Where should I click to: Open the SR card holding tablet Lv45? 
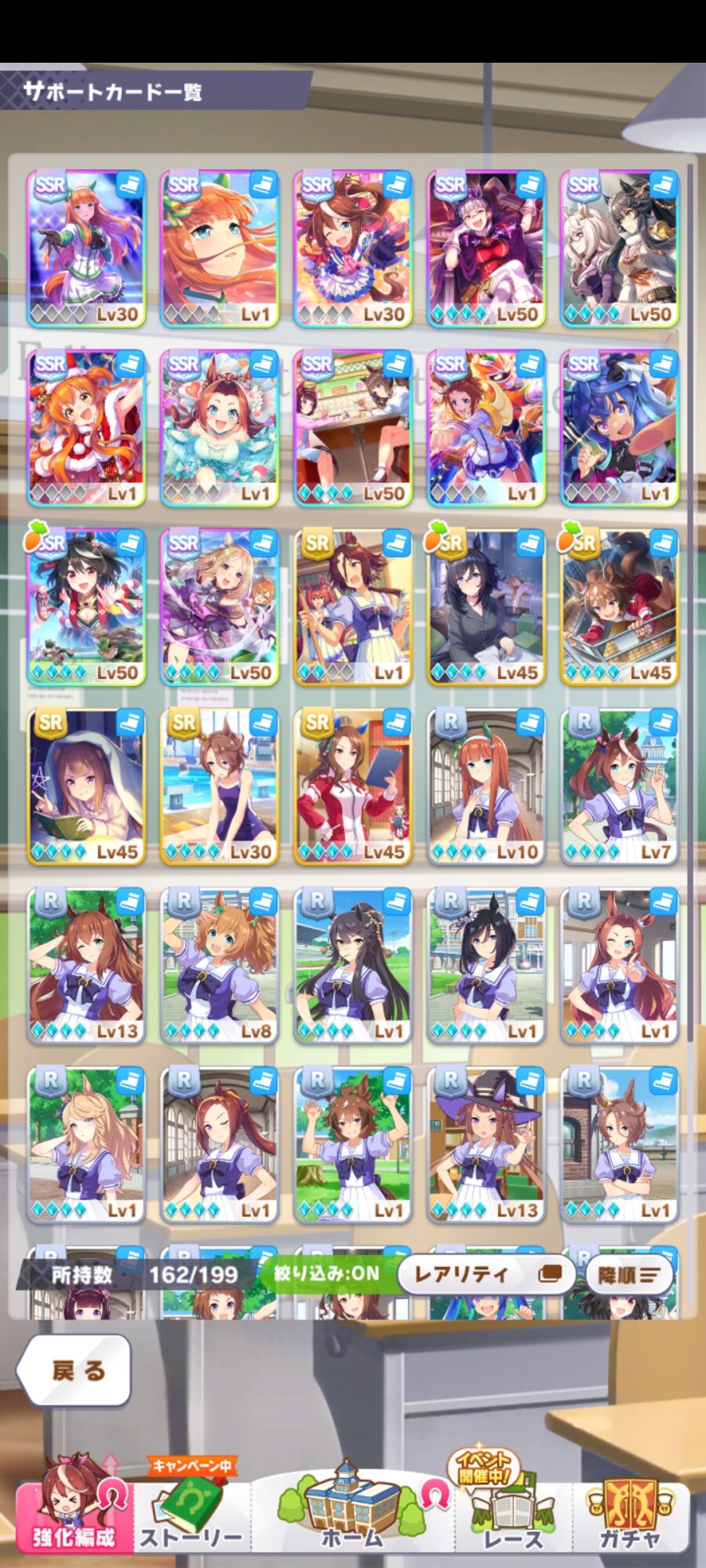(353, 787)
